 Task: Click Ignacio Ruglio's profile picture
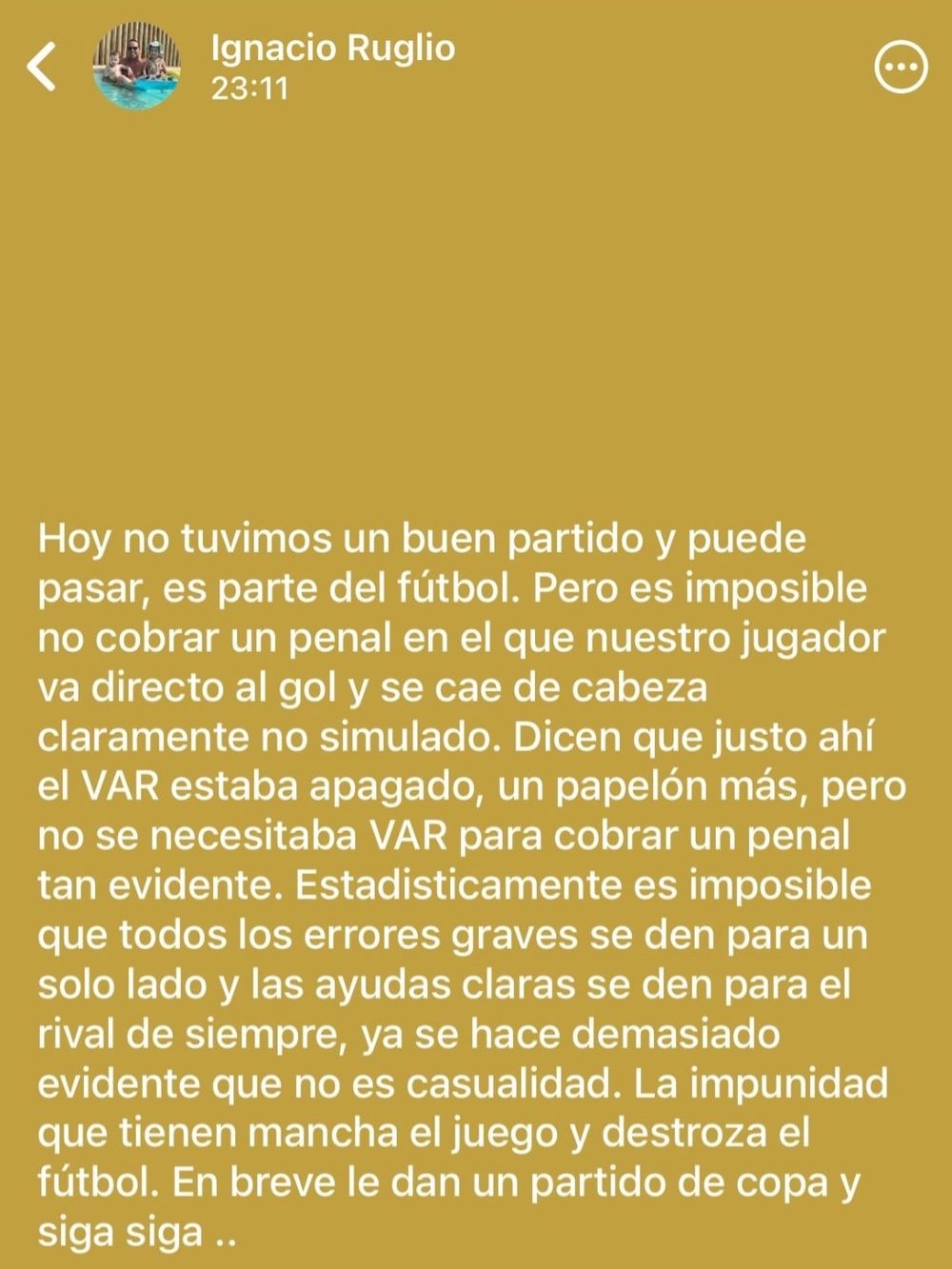click(136, 65)
